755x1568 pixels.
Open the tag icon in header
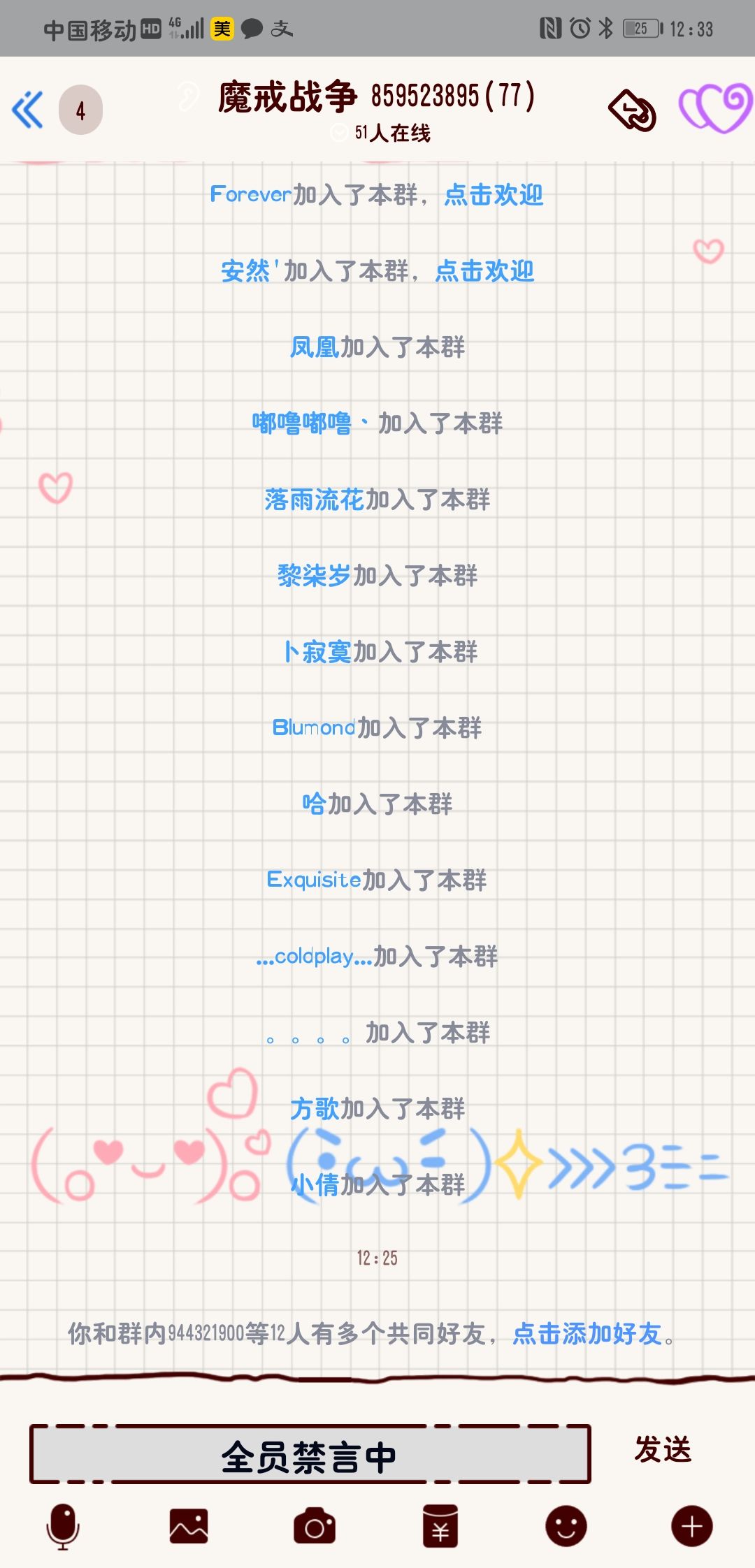click(632, 110)
